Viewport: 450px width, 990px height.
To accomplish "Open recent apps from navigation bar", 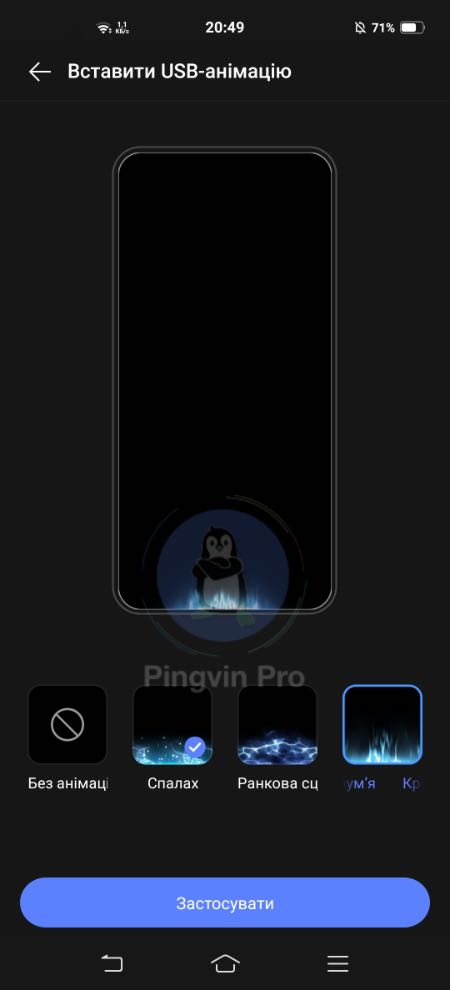I will tap(338, 963).
